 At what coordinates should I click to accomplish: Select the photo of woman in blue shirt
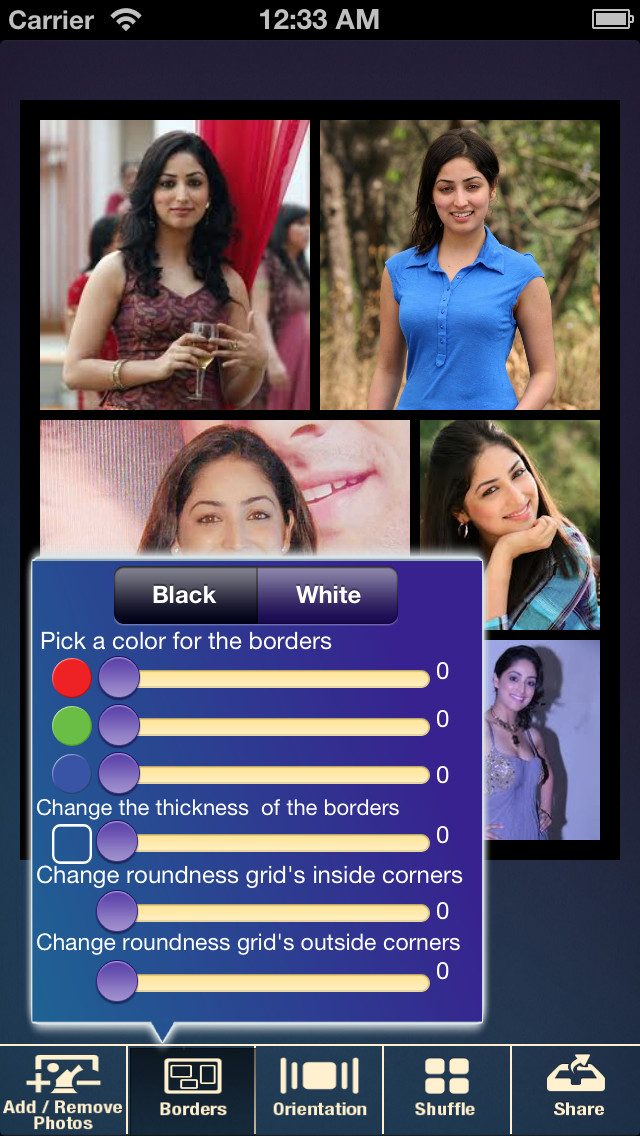[x=460, y=265]
